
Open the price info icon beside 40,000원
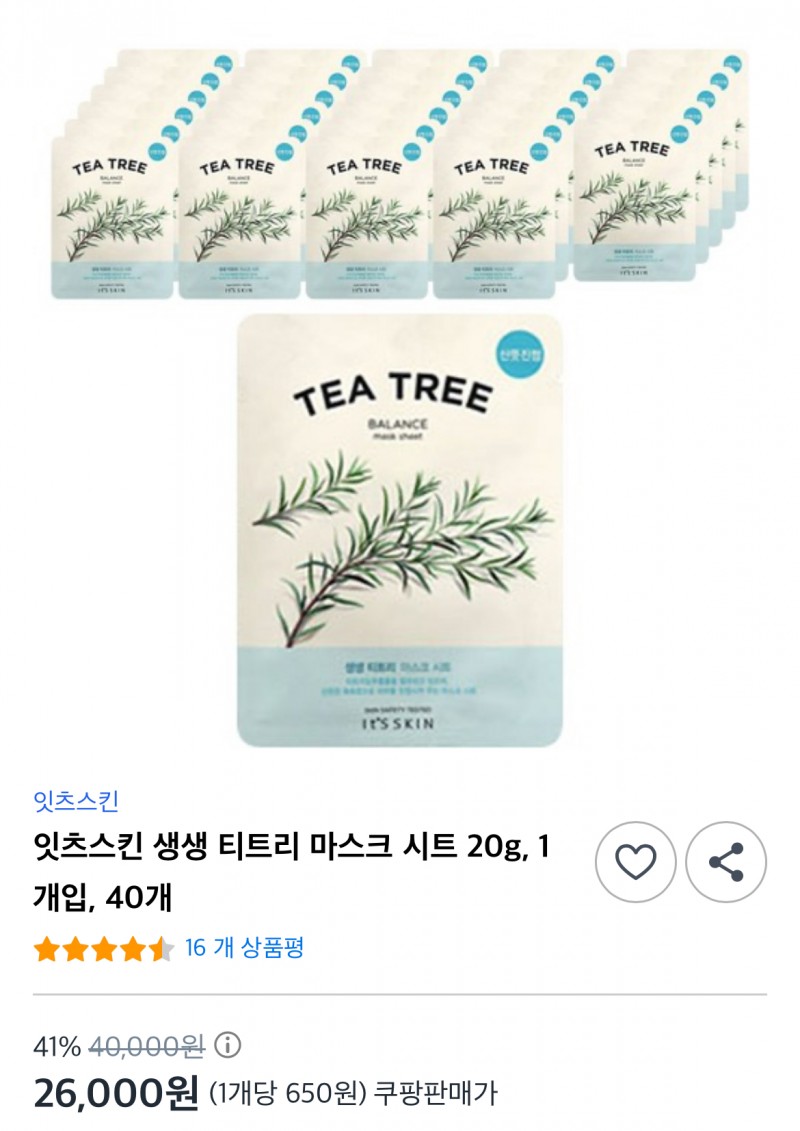tap(229, 1046)
